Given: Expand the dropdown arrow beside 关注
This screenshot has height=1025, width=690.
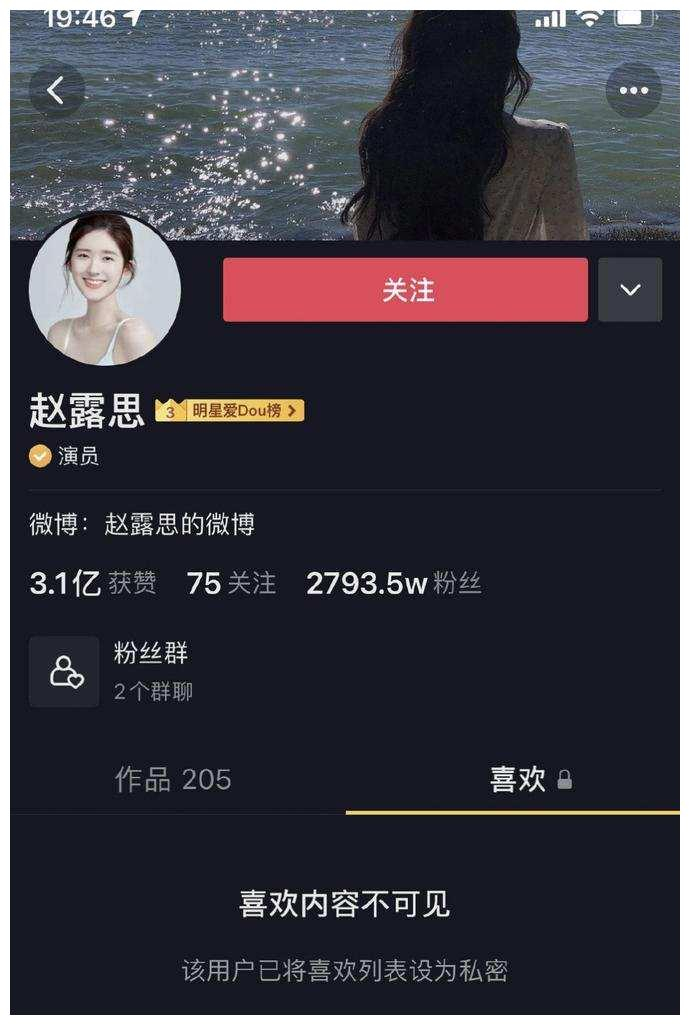Looking at the screenshot, I should pyautogui.click(x=630, y=290).
